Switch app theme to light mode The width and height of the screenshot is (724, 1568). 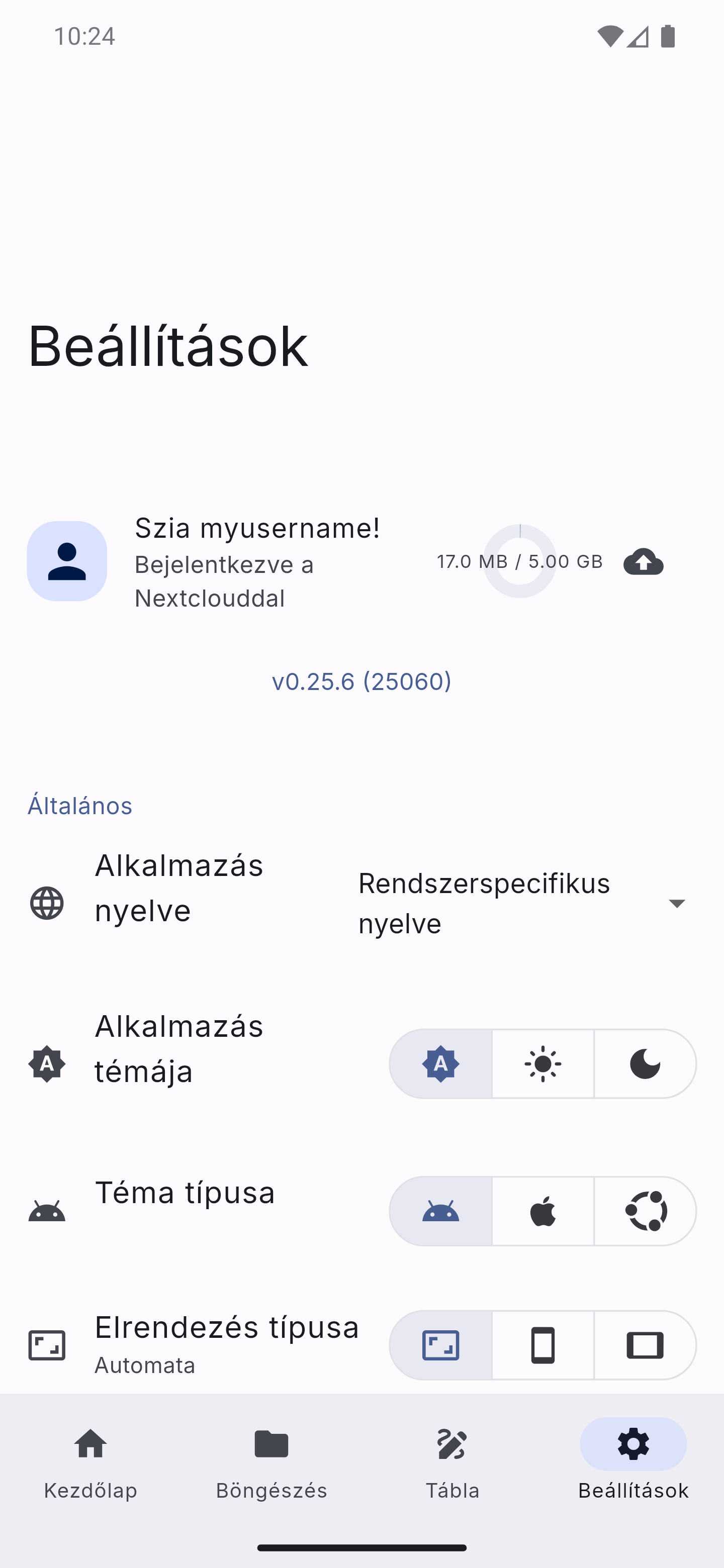(x=542, y=1064)
